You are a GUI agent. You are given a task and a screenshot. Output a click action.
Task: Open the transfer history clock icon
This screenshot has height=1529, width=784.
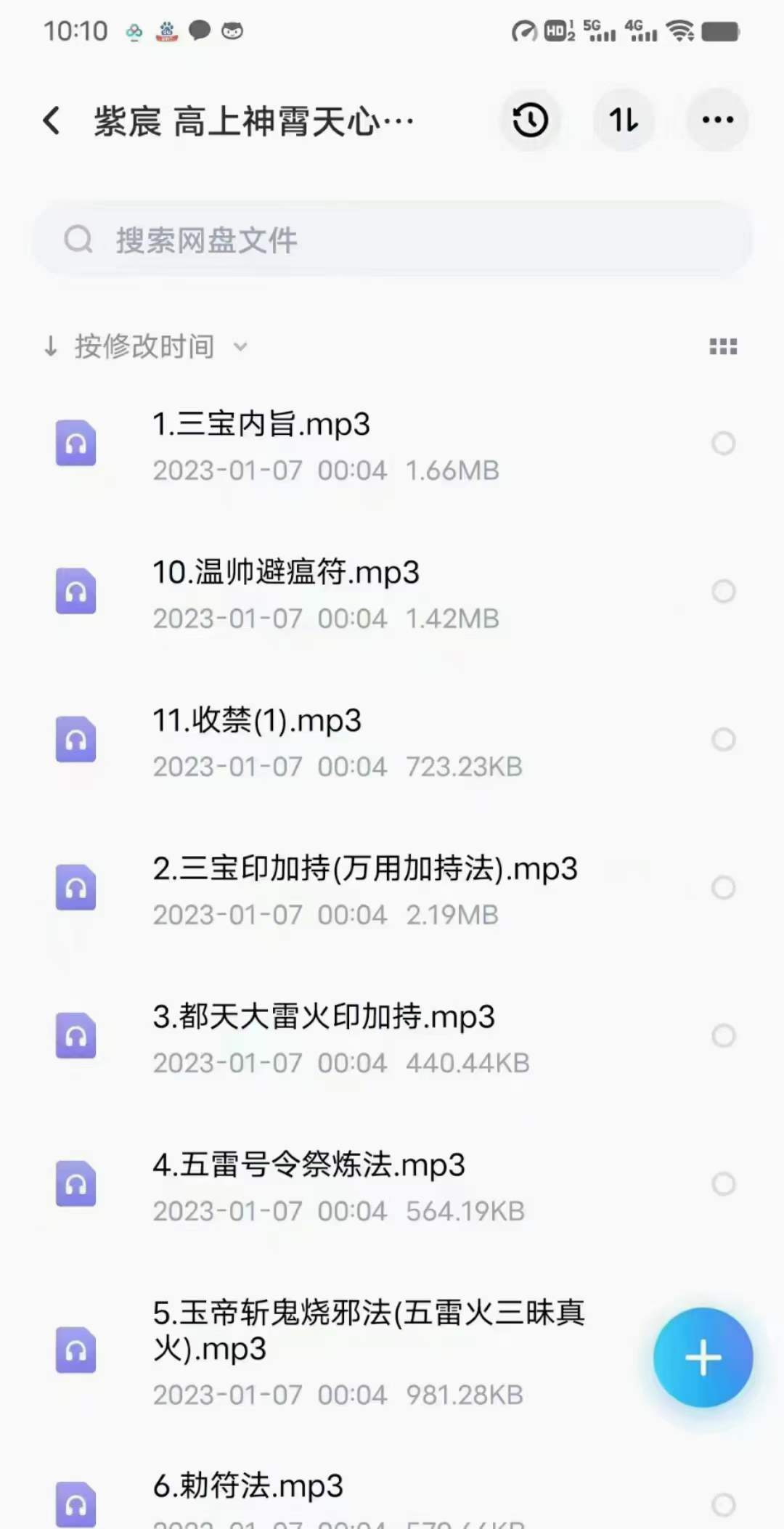tap(530, 121)
